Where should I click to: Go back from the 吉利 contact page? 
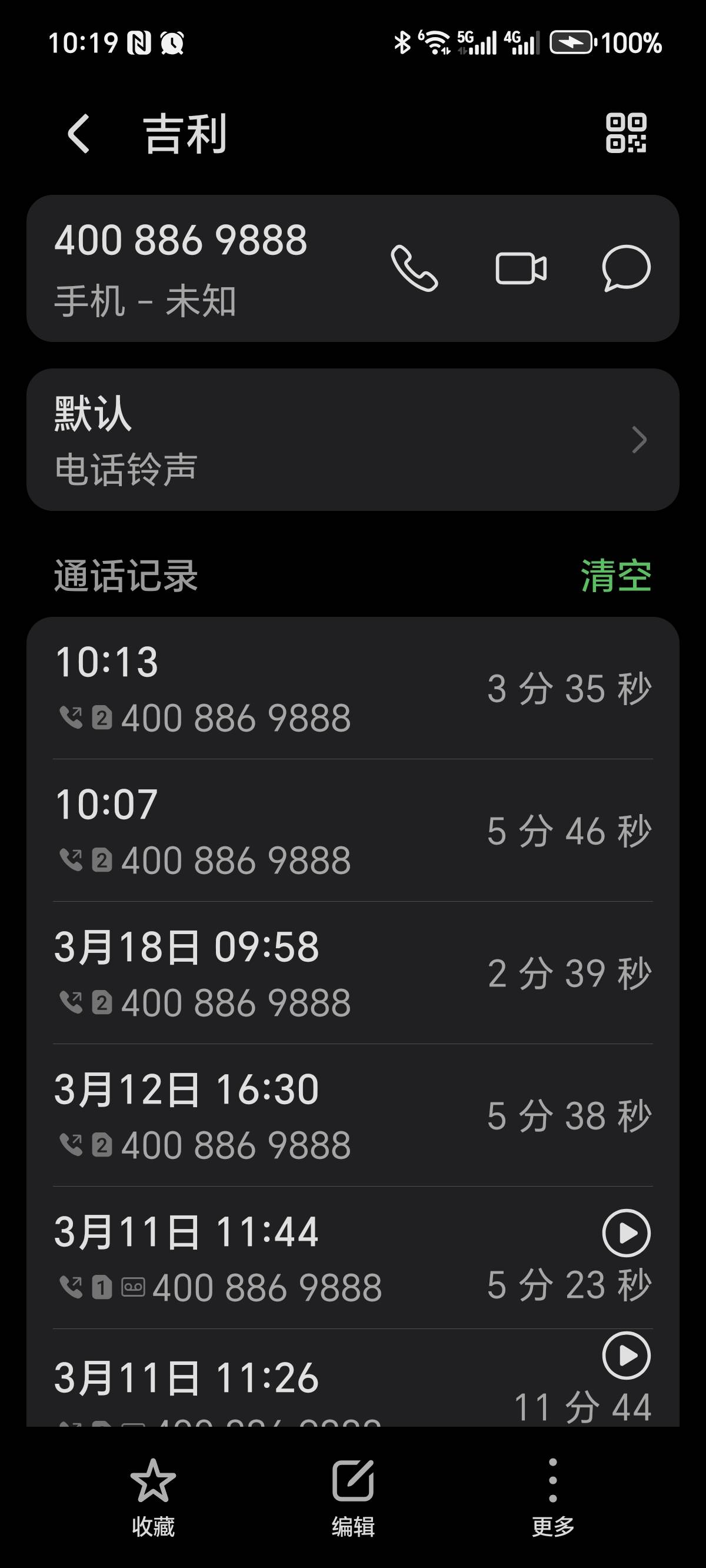click(x=78, y=133)
